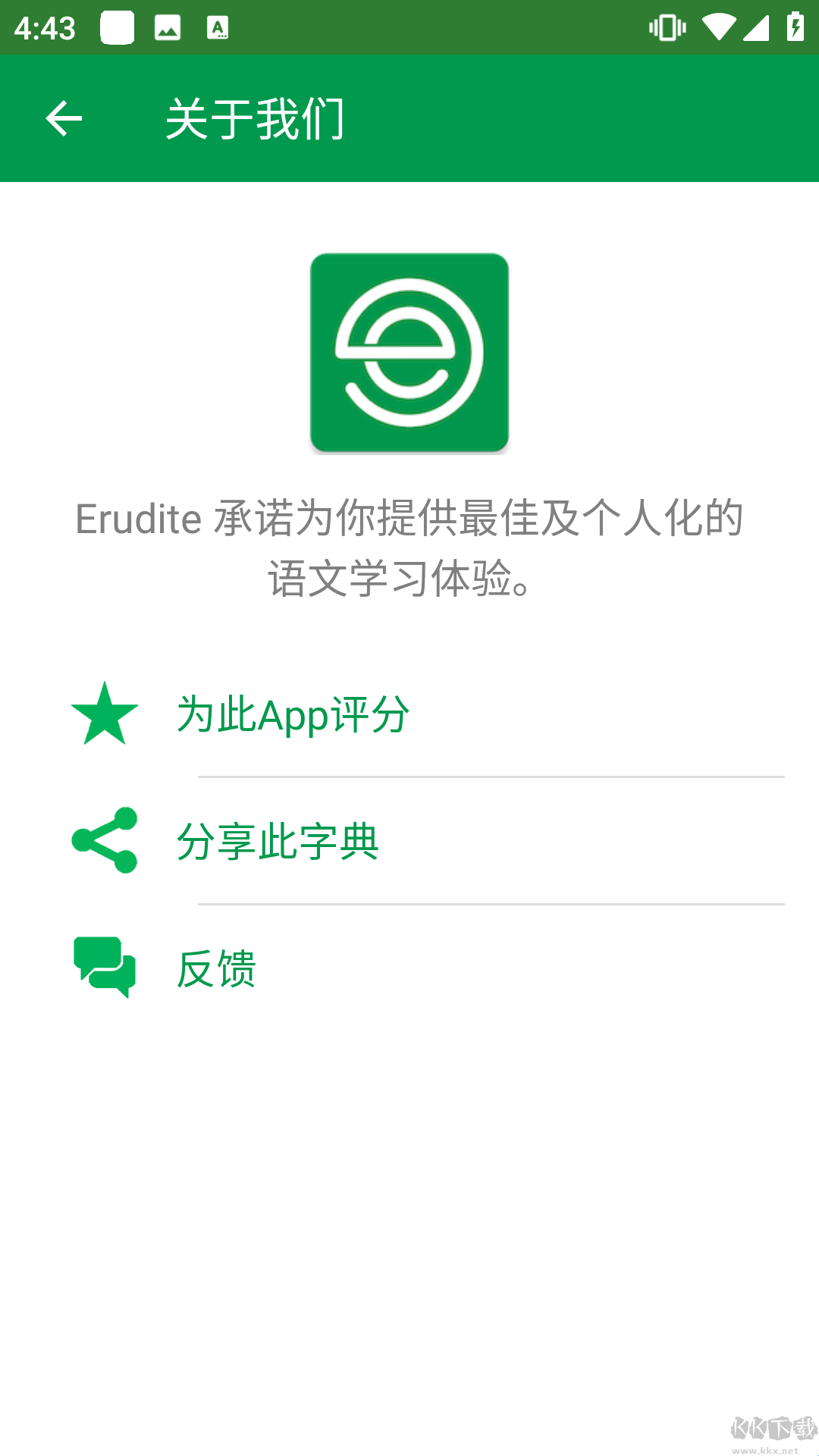
Task: Tap the share icon next to 分享此字典
Action: (x=104, y=841)
